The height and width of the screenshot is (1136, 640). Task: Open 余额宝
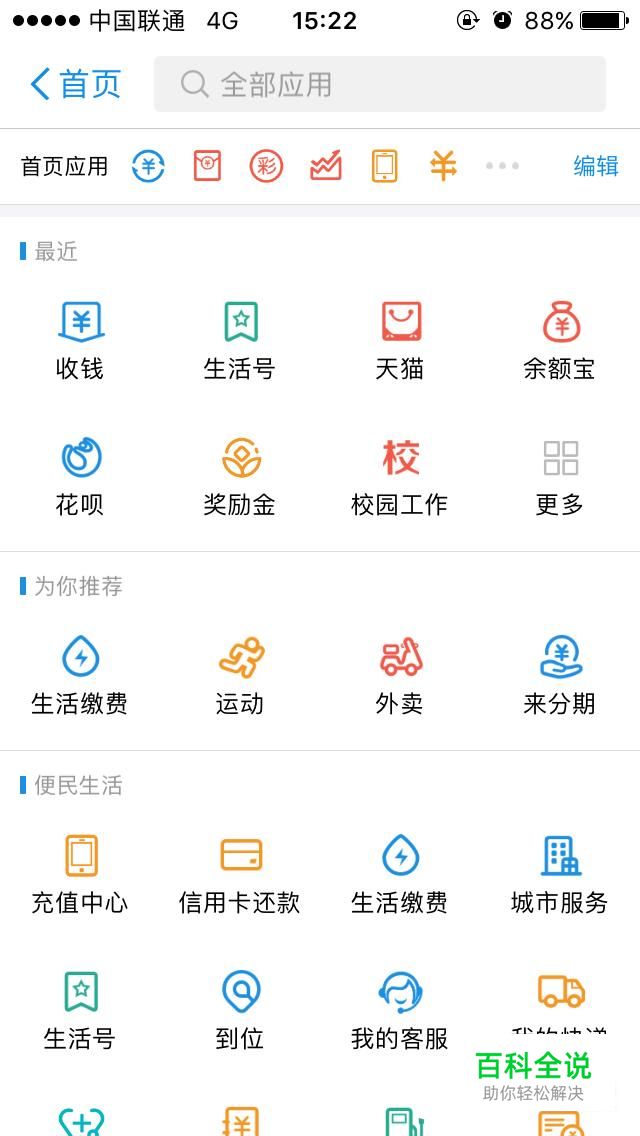tap(560, 340)
